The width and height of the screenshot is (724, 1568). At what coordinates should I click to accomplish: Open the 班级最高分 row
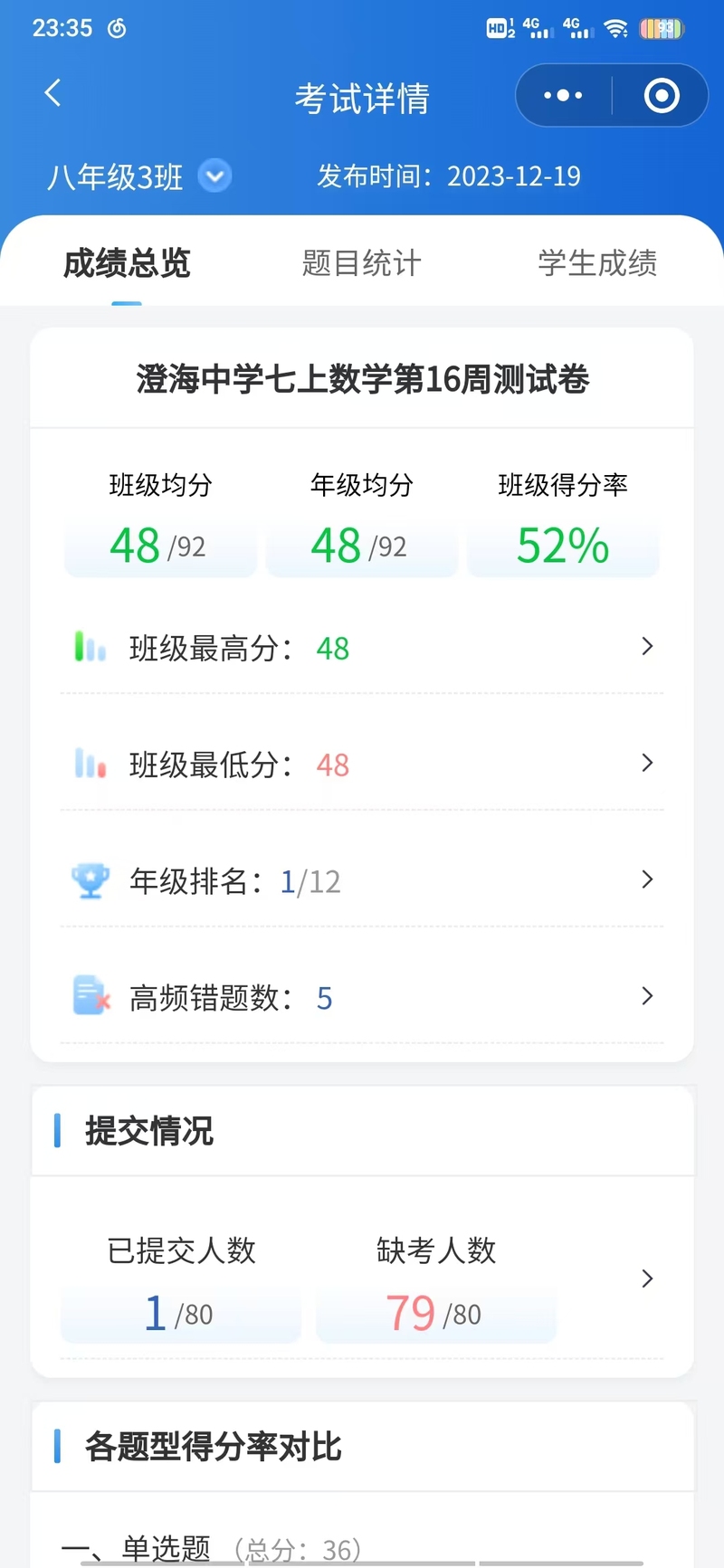(362, 647)
